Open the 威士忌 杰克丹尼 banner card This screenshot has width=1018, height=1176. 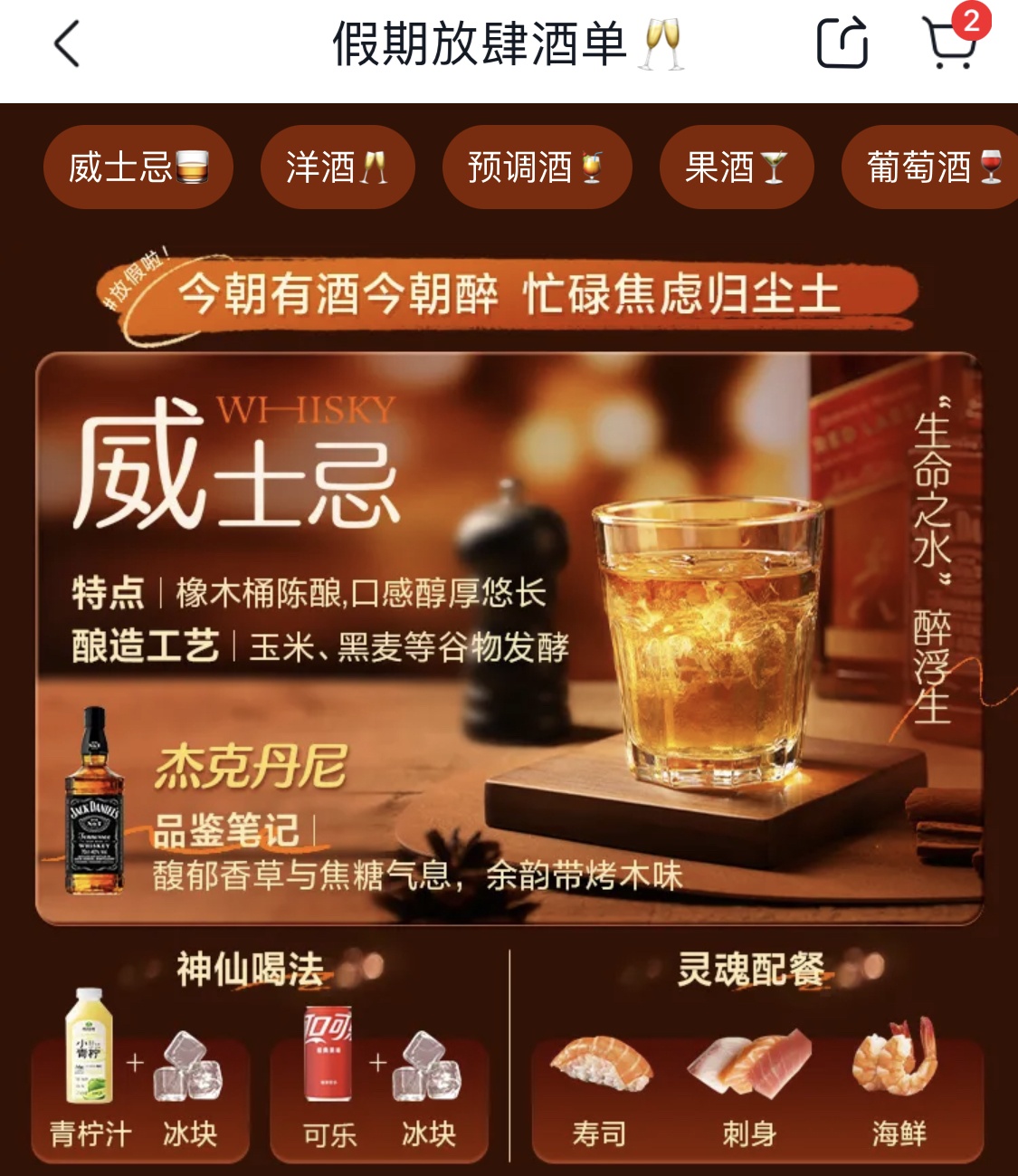pyautogui.click(x=509, y=638)
